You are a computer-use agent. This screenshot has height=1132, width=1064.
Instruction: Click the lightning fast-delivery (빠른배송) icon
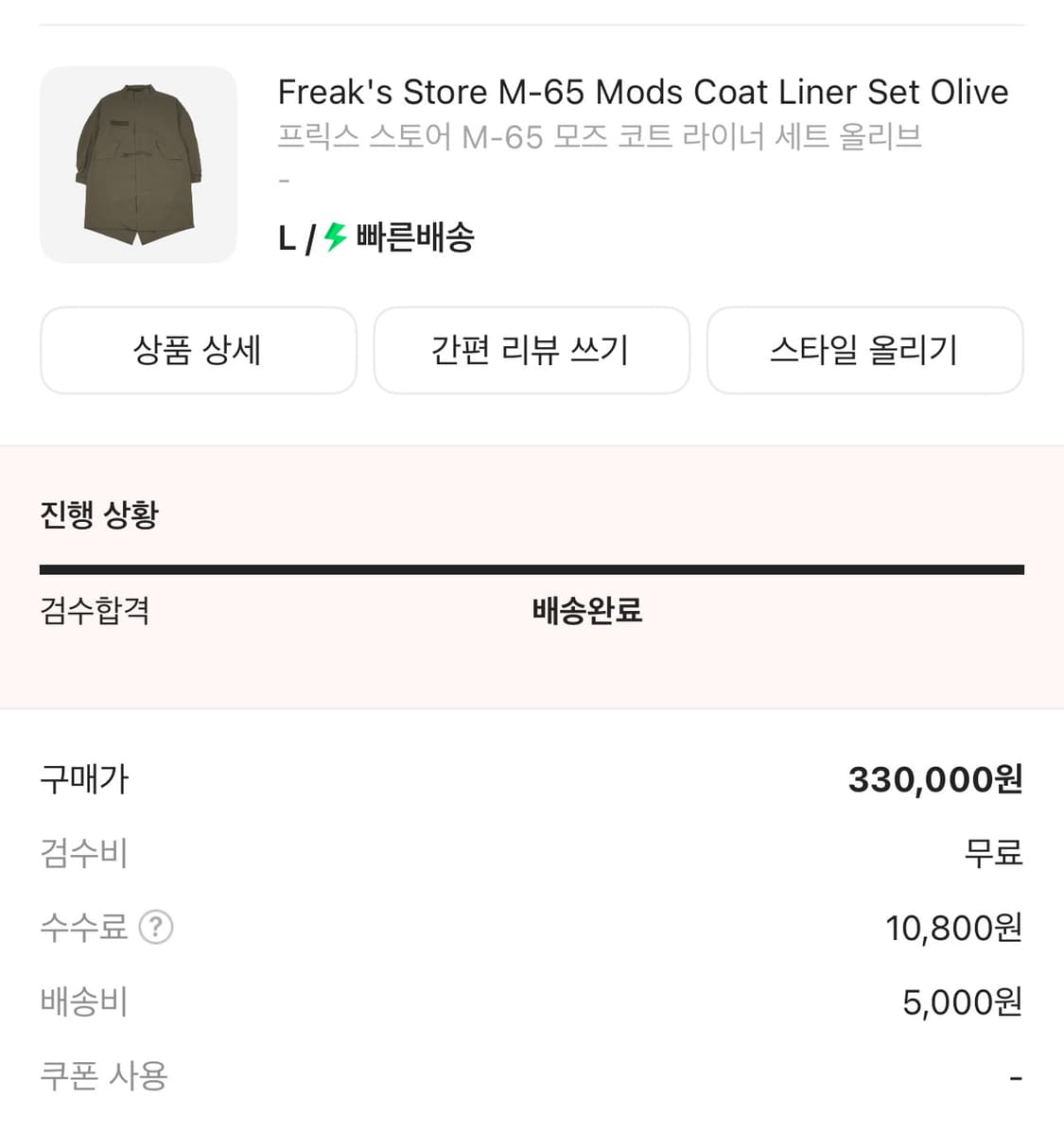[333, 238]
